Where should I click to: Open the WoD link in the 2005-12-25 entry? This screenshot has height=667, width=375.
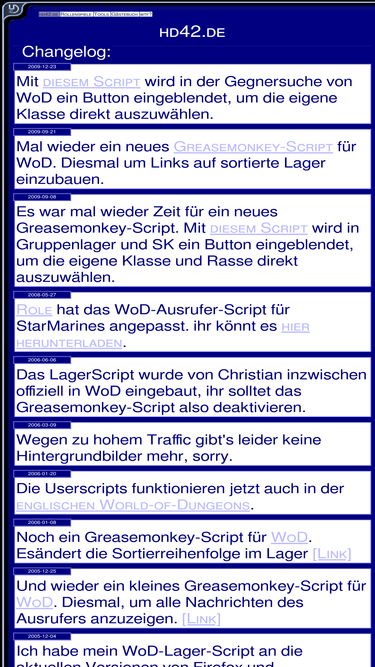(34, 603)
